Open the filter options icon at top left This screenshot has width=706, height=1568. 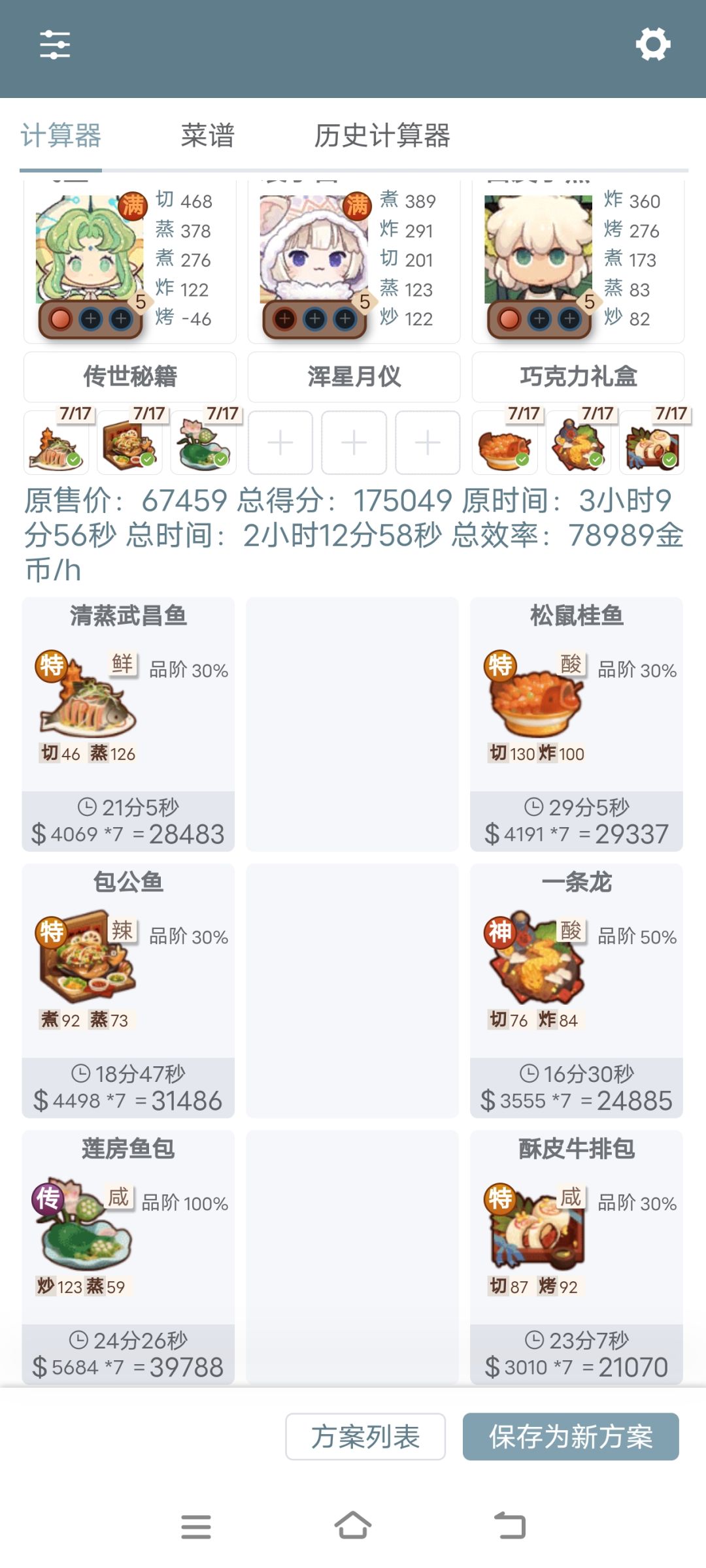(x=56, y=44)
